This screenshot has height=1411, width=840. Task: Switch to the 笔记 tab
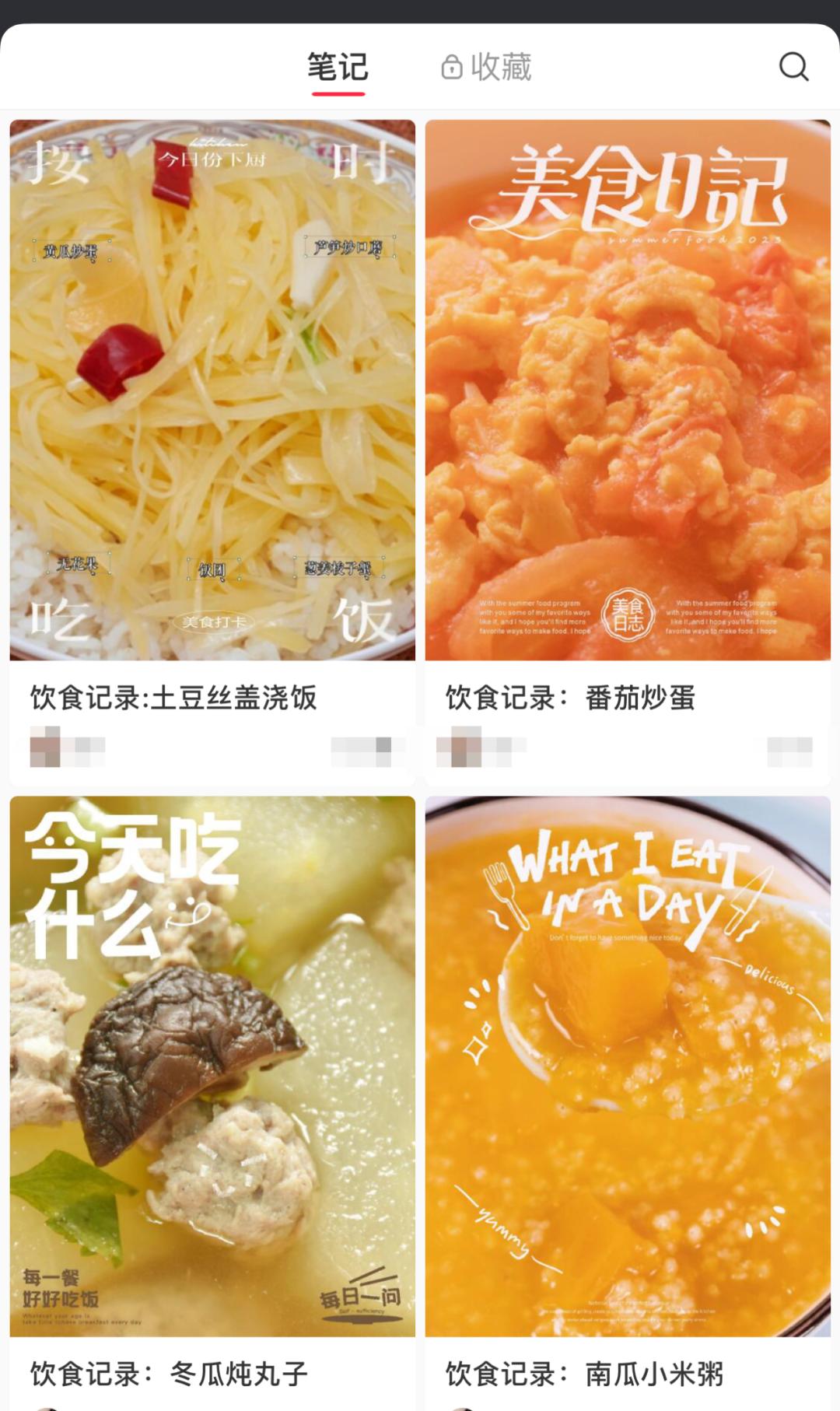[x=338, y=67]
